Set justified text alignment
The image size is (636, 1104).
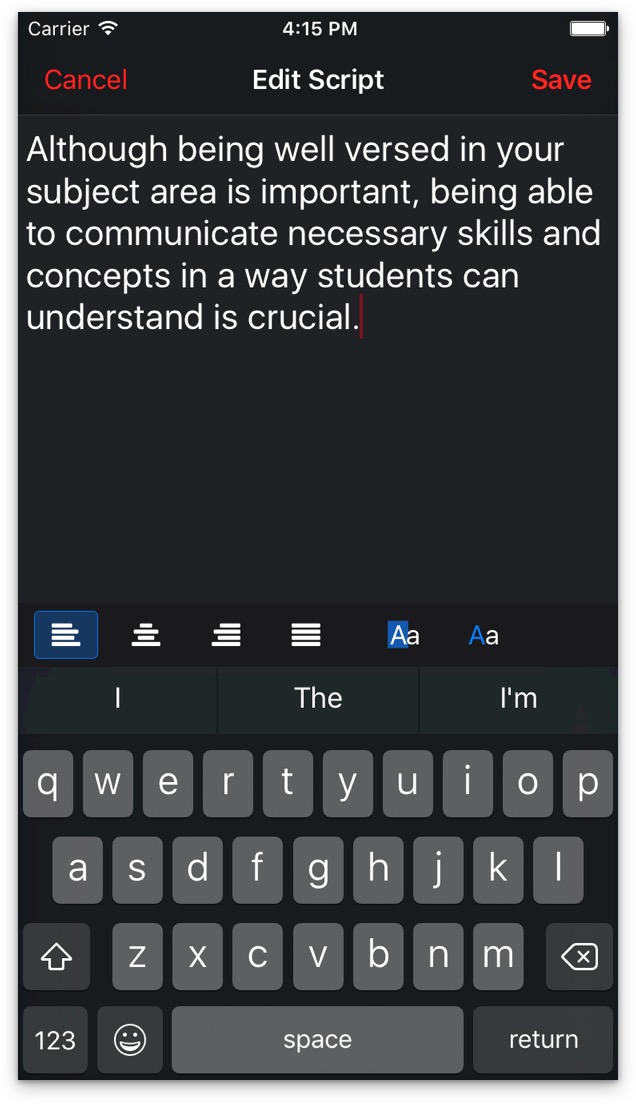306,635
